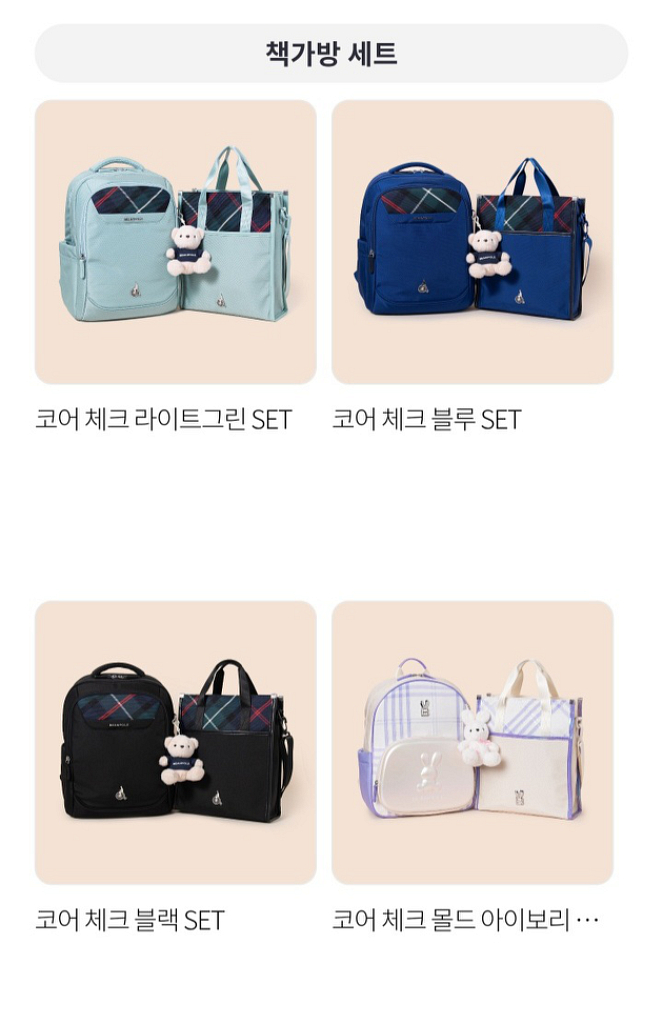Screen dimensions: 663x1024
Task: Open the 코어 체크 라이트그린 SET product
Action: (175, 242)
